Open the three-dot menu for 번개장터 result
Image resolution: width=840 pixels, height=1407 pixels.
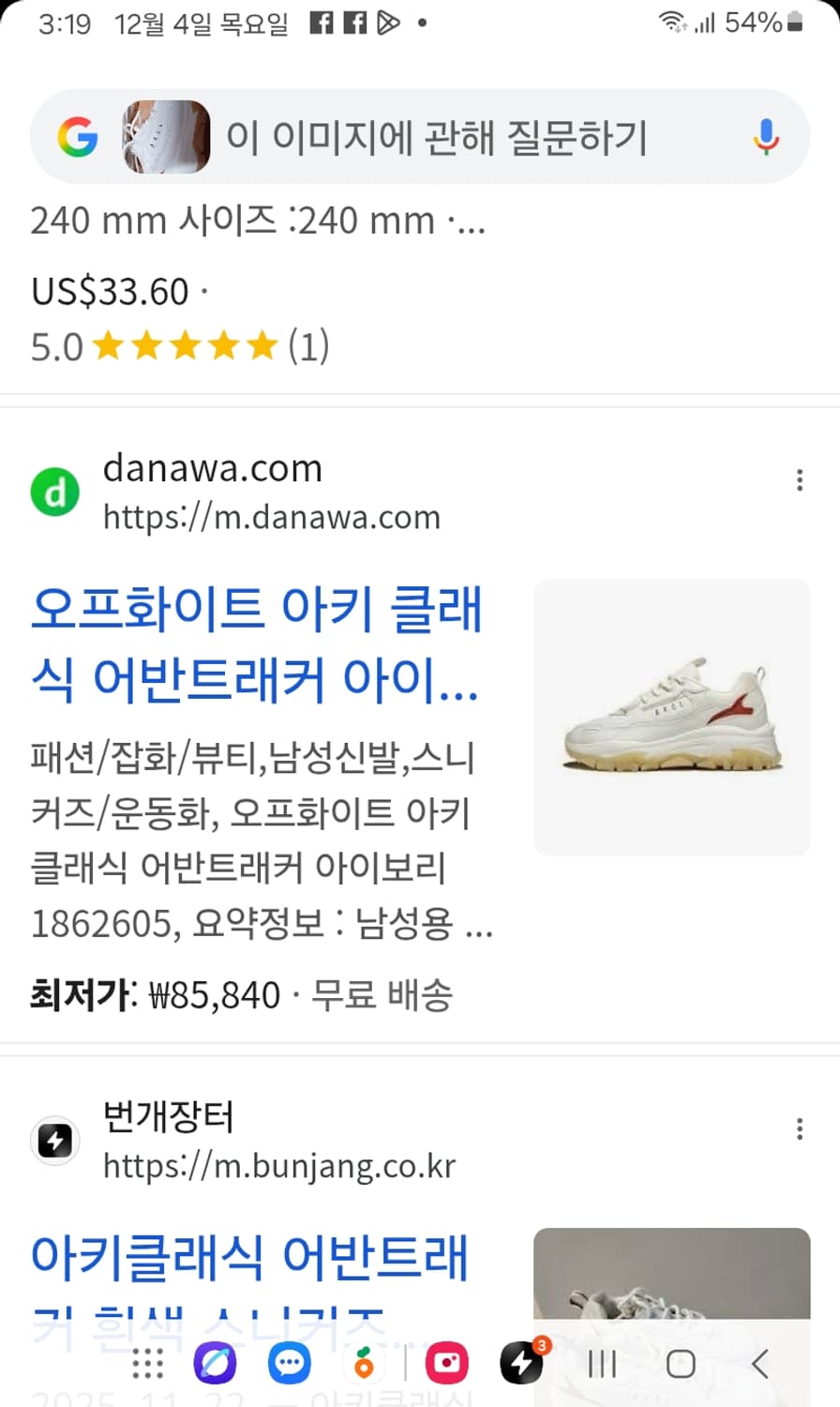tap(800, 1128)
